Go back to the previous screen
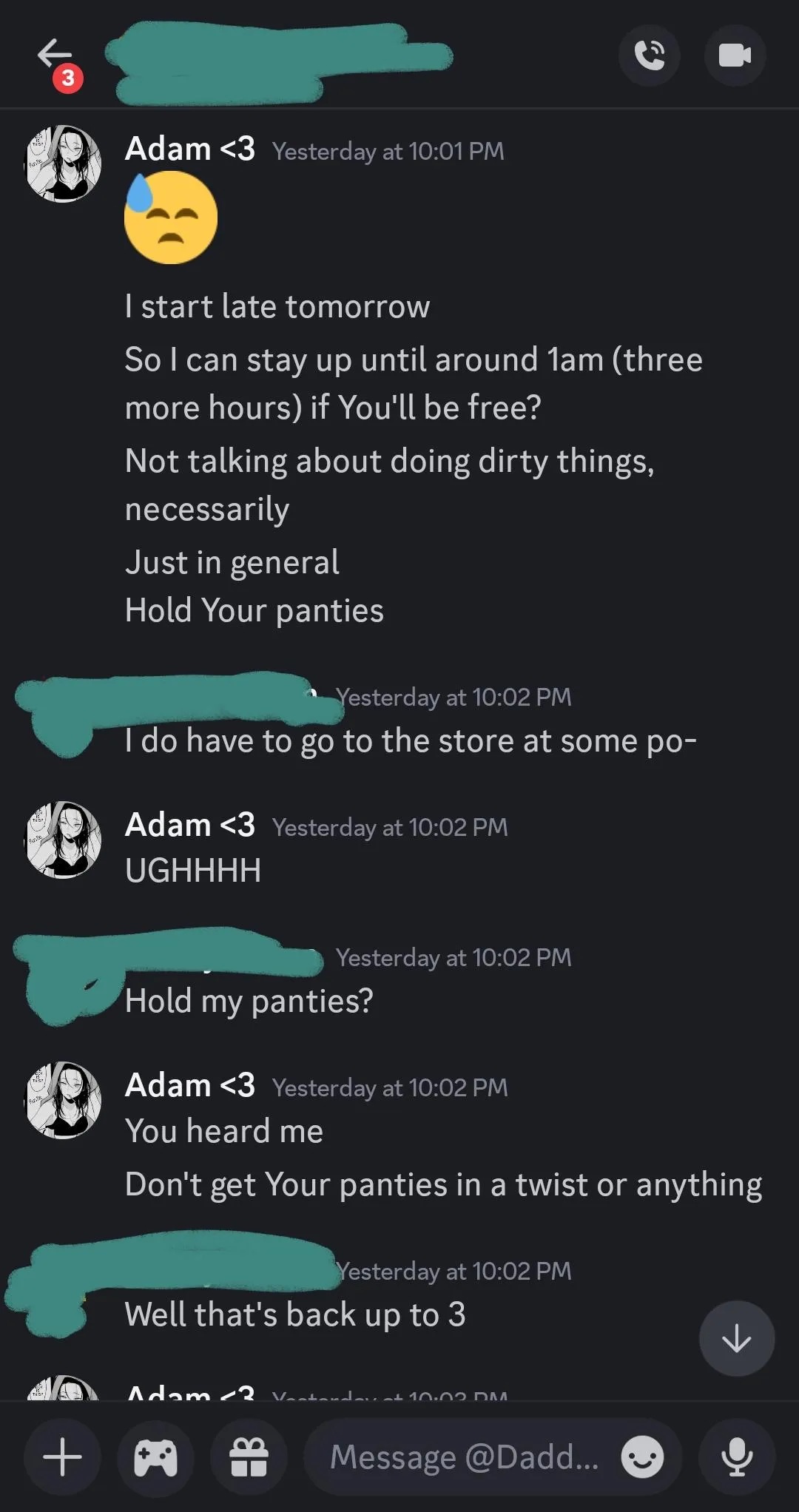Image resolution: width=799 pixels, height=1512 pixels. 55,54
